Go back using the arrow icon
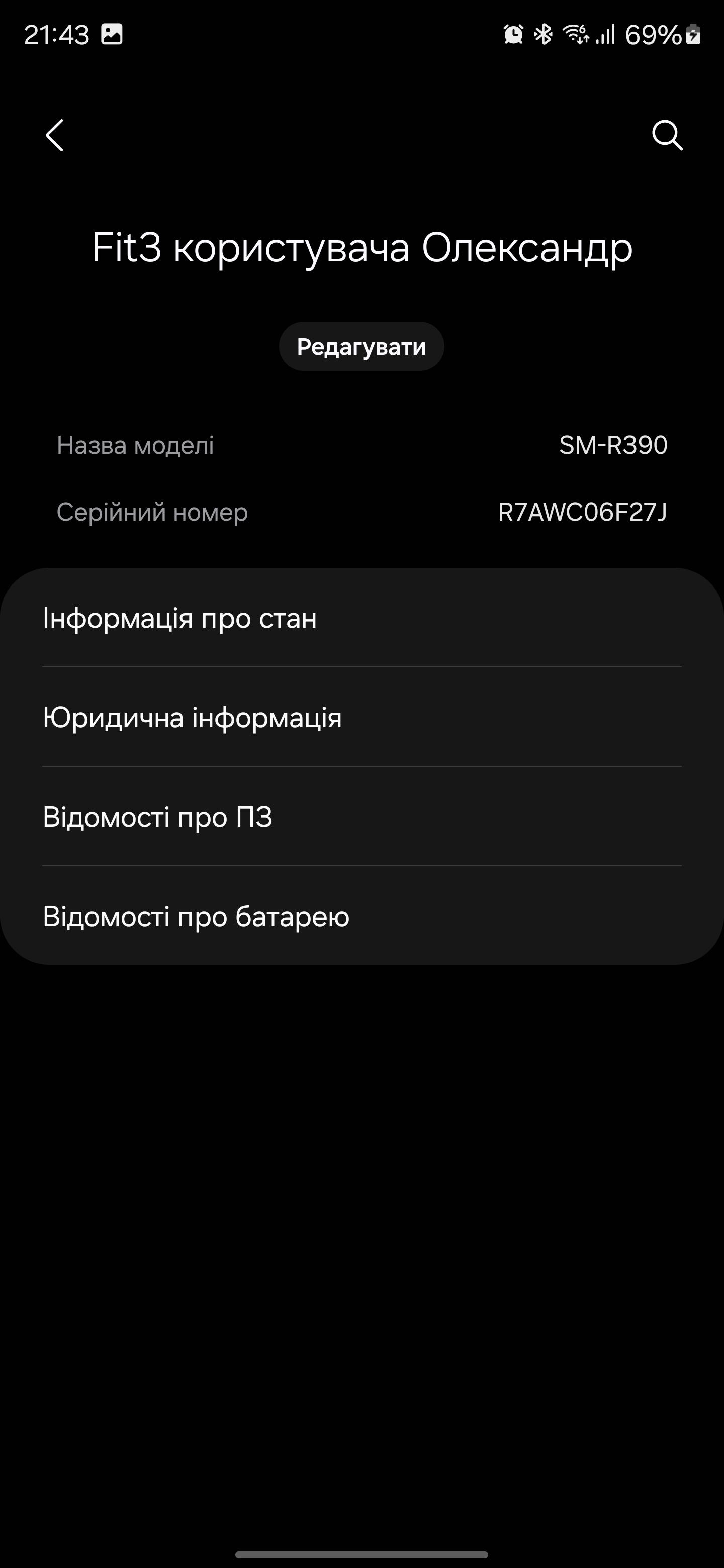The image size is (724, 1568). pyautogui.click(x=55, y=135)
